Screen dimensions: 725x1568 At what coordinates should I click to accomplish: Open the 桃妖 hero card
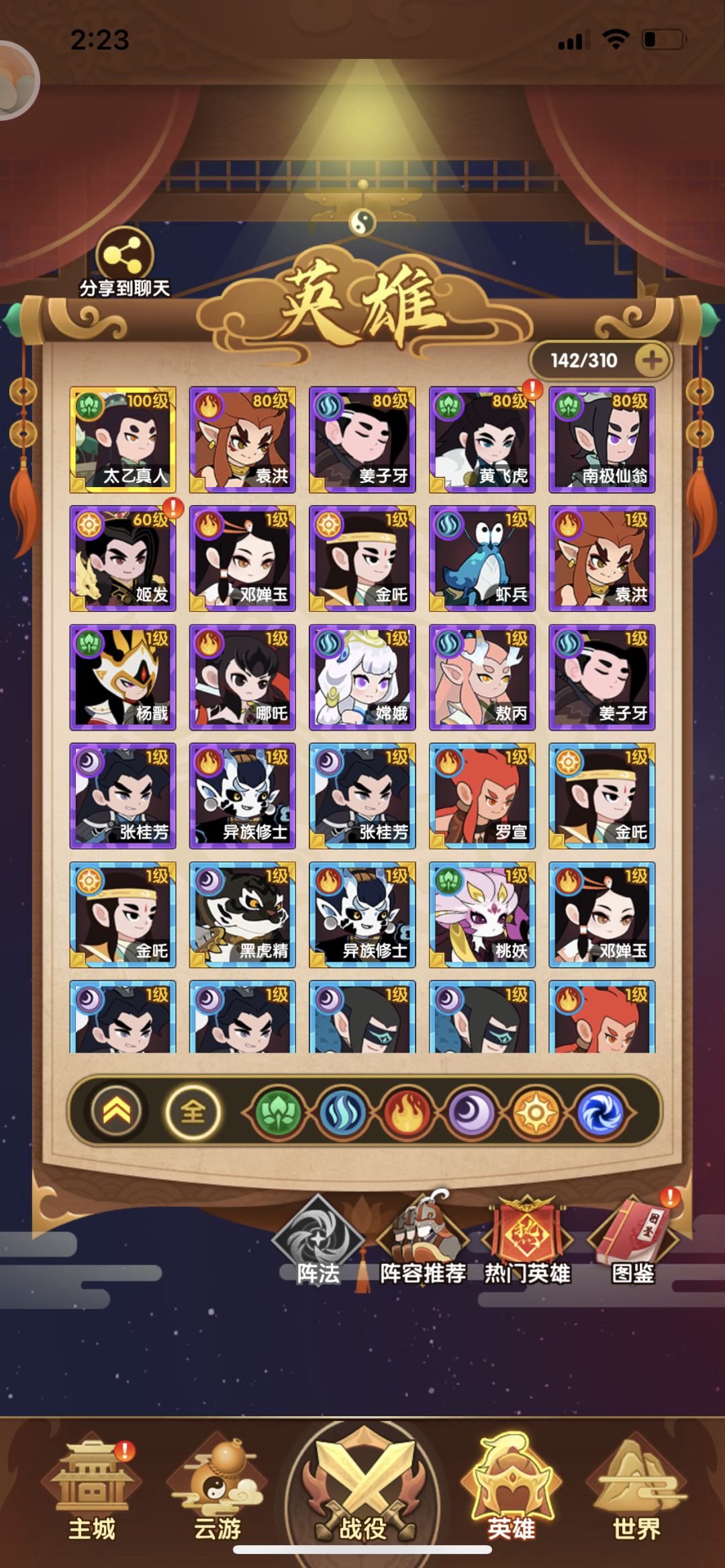[x=482, y=914]
